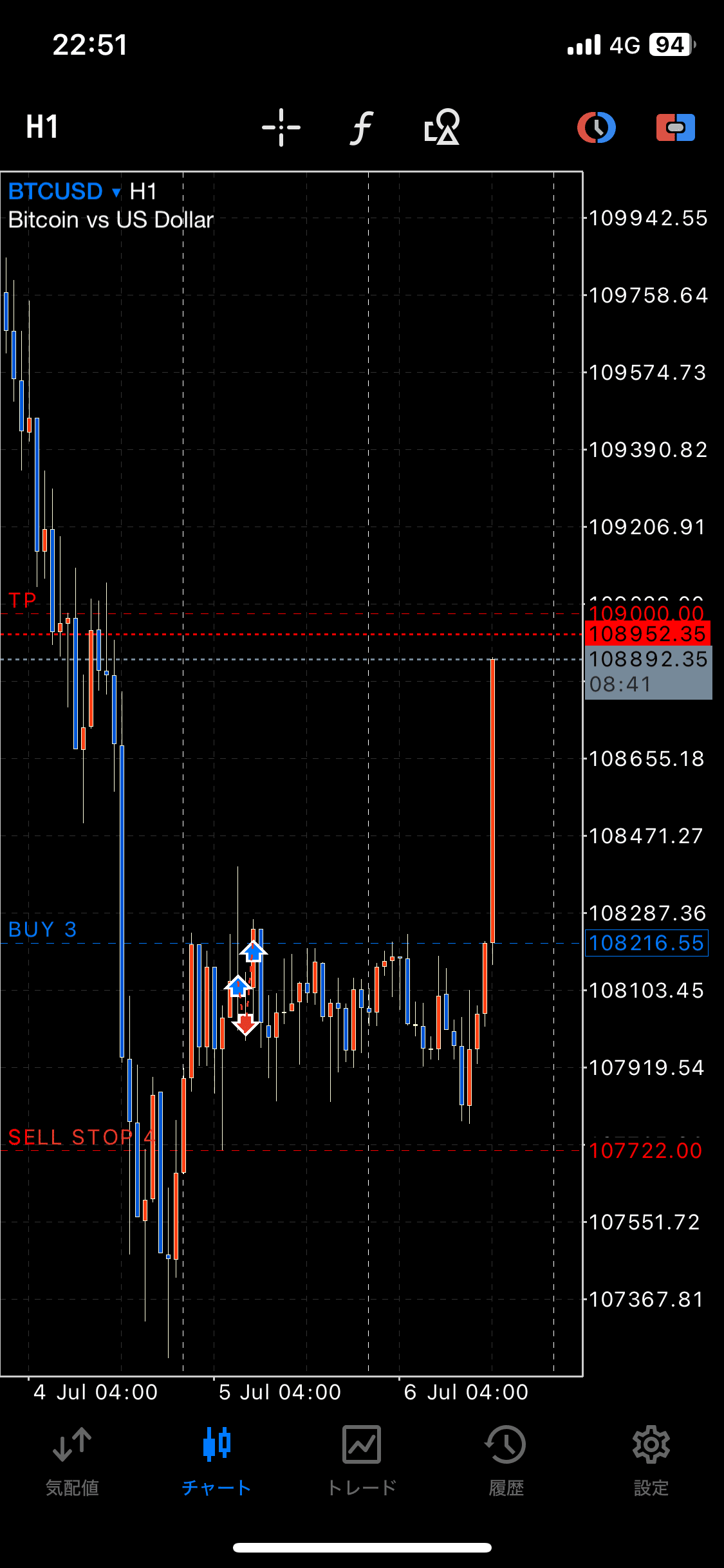Open the clock-shaped toolbar icon

[x=597, y=127]
